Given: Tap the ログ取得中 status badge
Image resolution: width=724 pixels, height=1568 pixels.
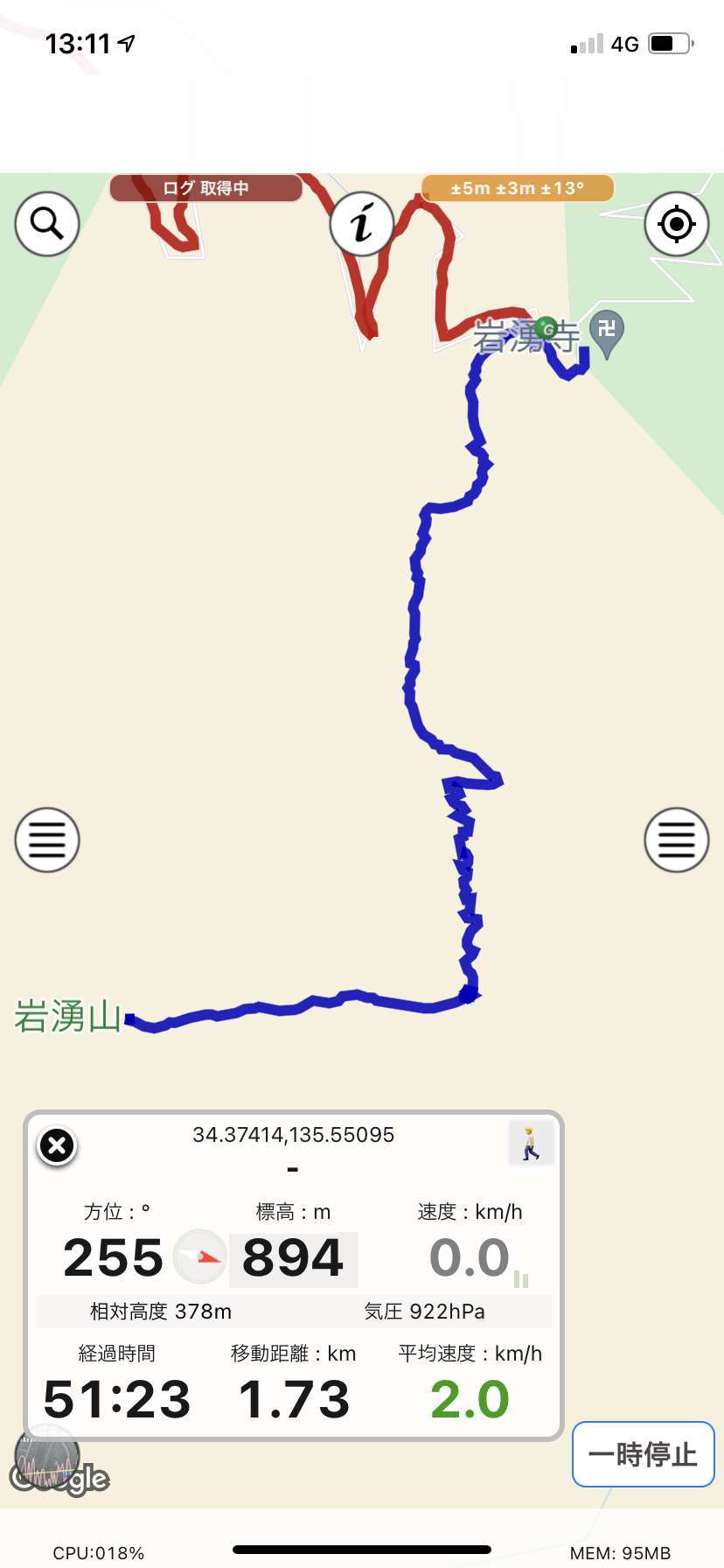Looking at the screenshot, I should pyautogui.click(x=205, y=188).
